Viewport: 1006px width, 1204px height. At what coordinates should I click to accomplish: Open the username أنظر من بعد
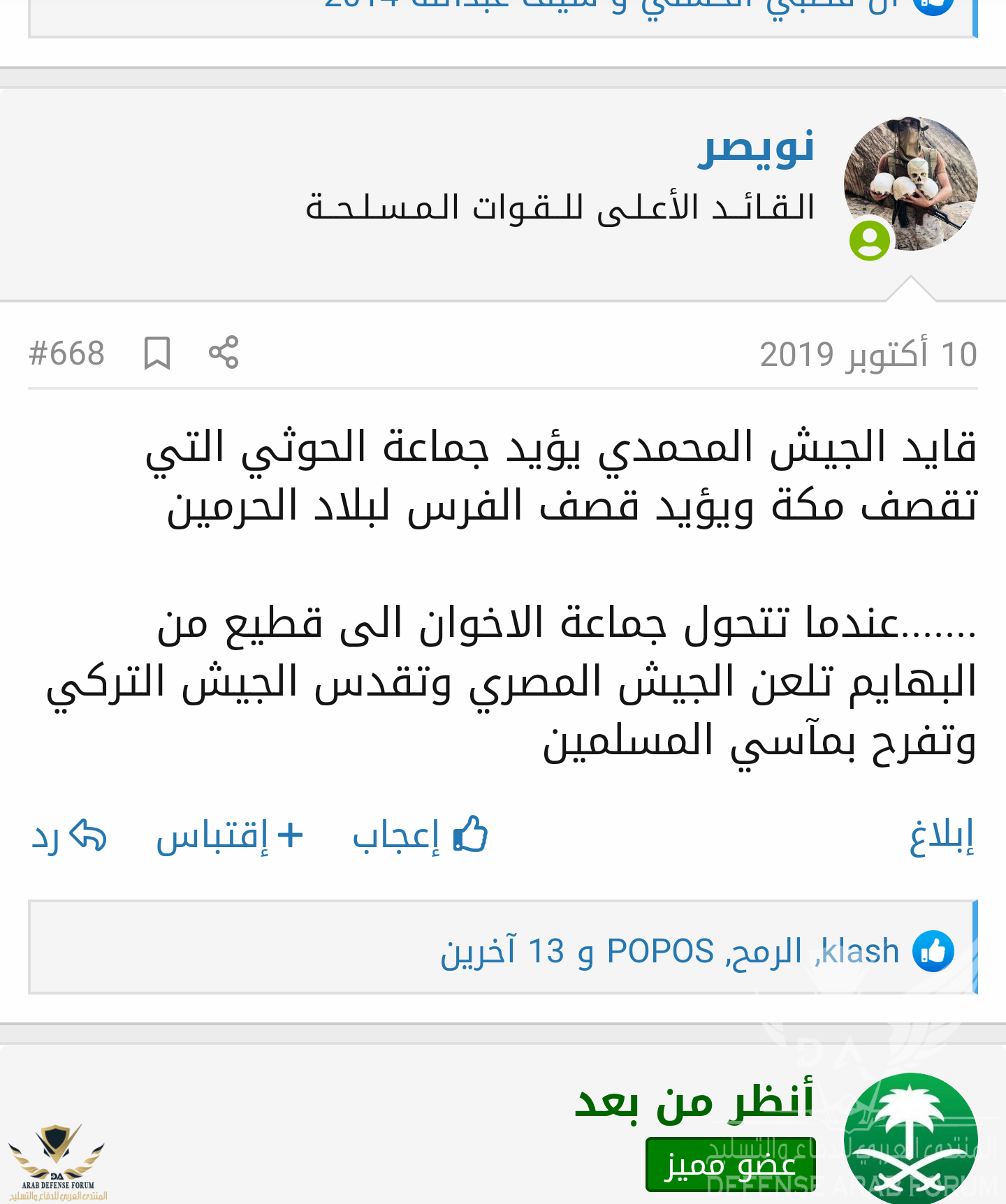tap(694, 1102)
